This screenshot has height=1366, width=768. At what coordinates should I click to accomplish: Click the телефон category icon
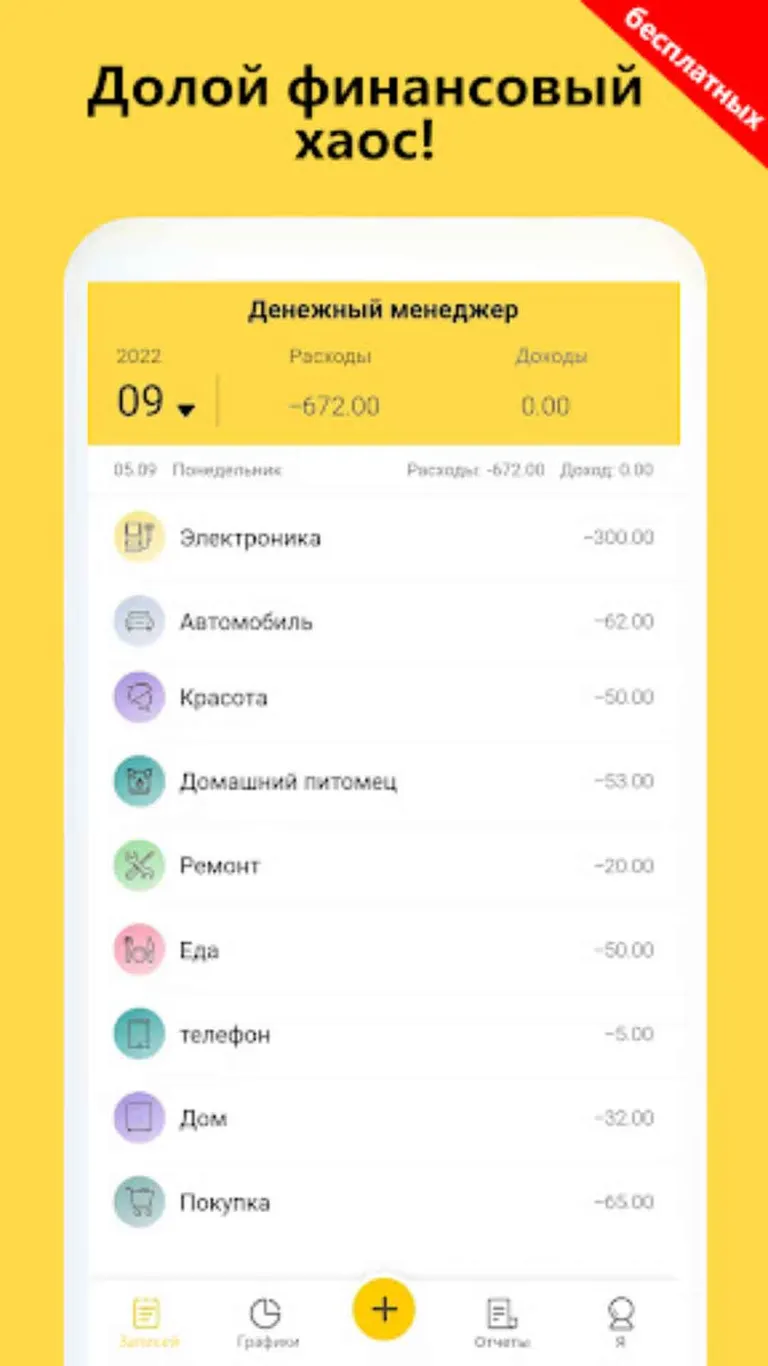tap(138, 1034)
